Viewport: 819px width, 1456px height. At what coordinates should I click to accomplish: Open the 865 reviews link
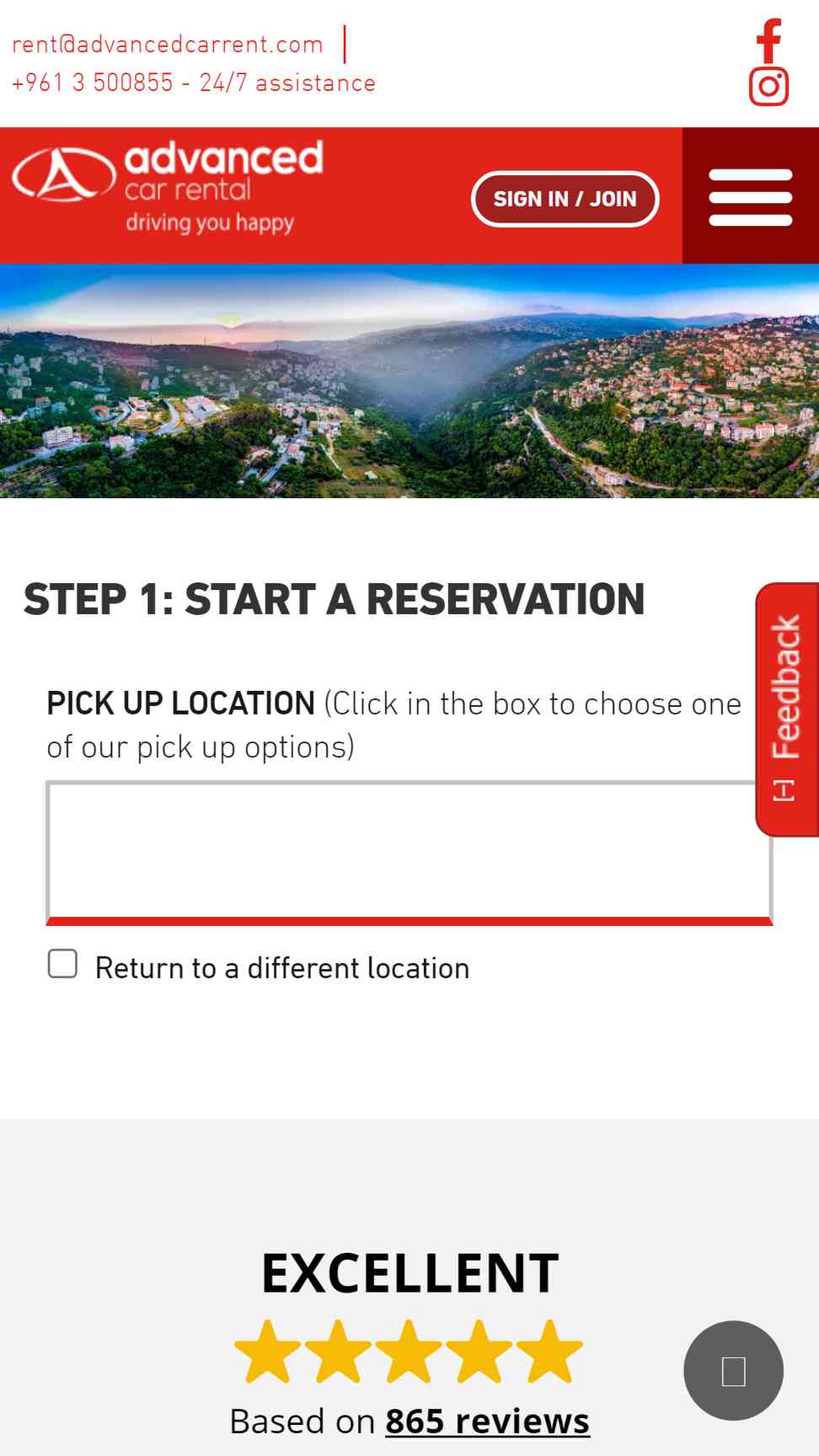pyautogui.click(x=487, y=1421)
